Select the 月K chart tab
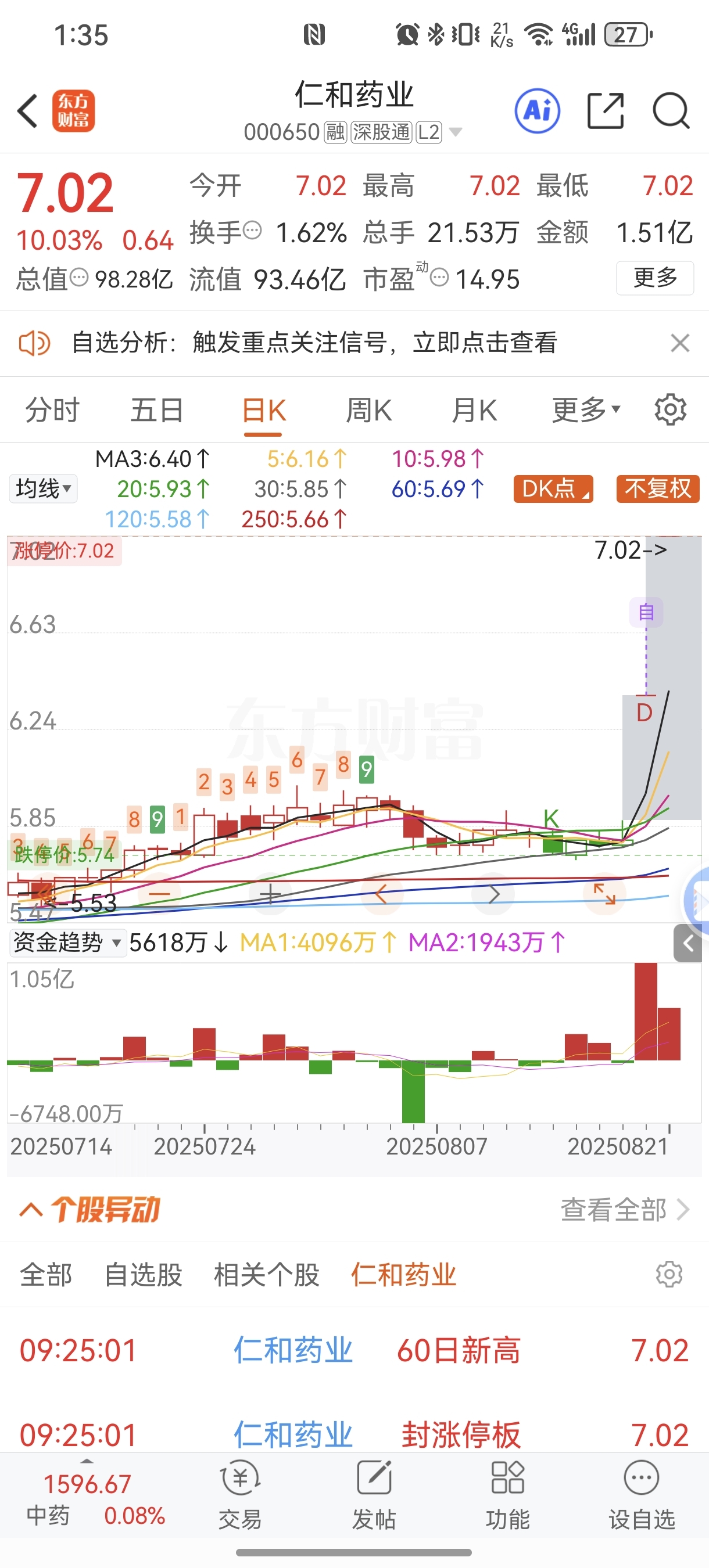 point(474,409)
